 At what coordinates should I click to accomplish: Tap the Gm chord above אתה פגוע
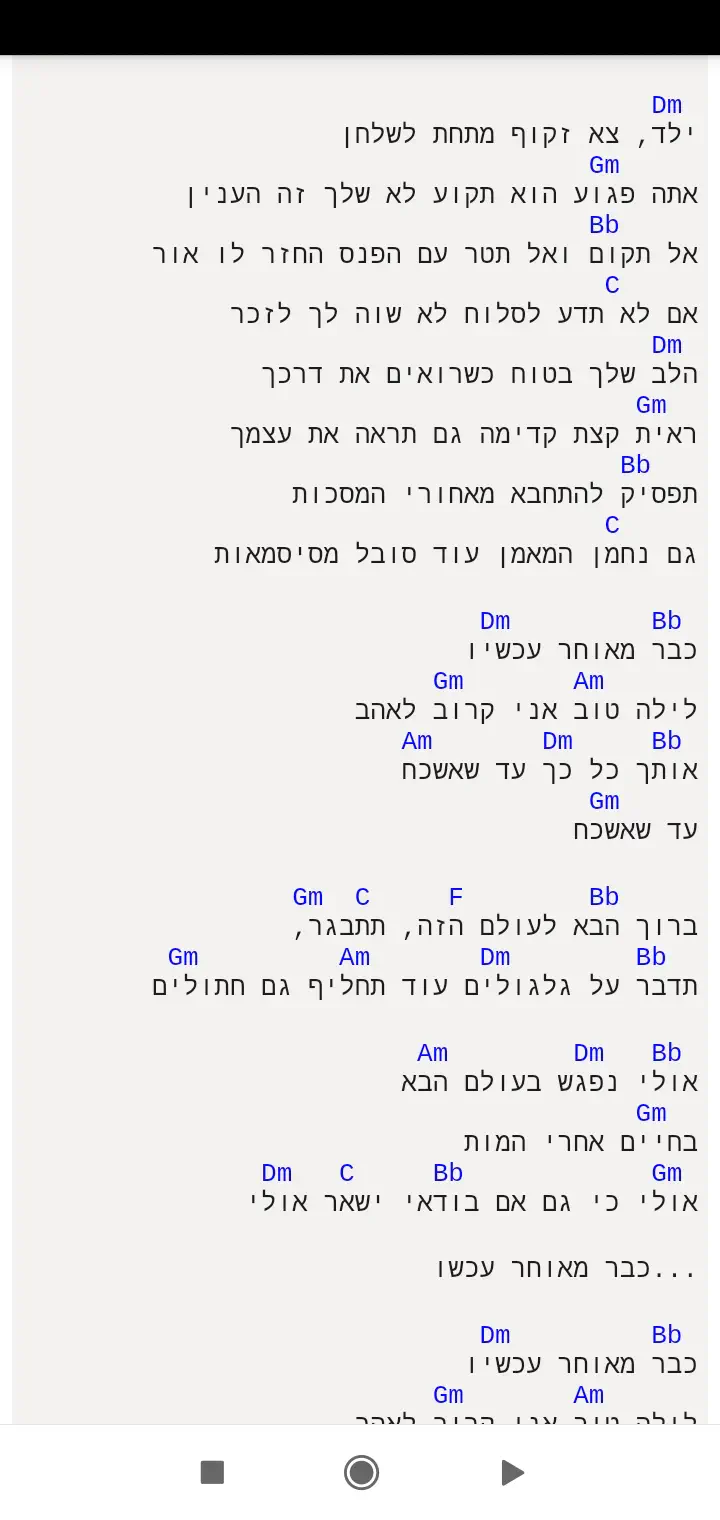tap(604, 165)
